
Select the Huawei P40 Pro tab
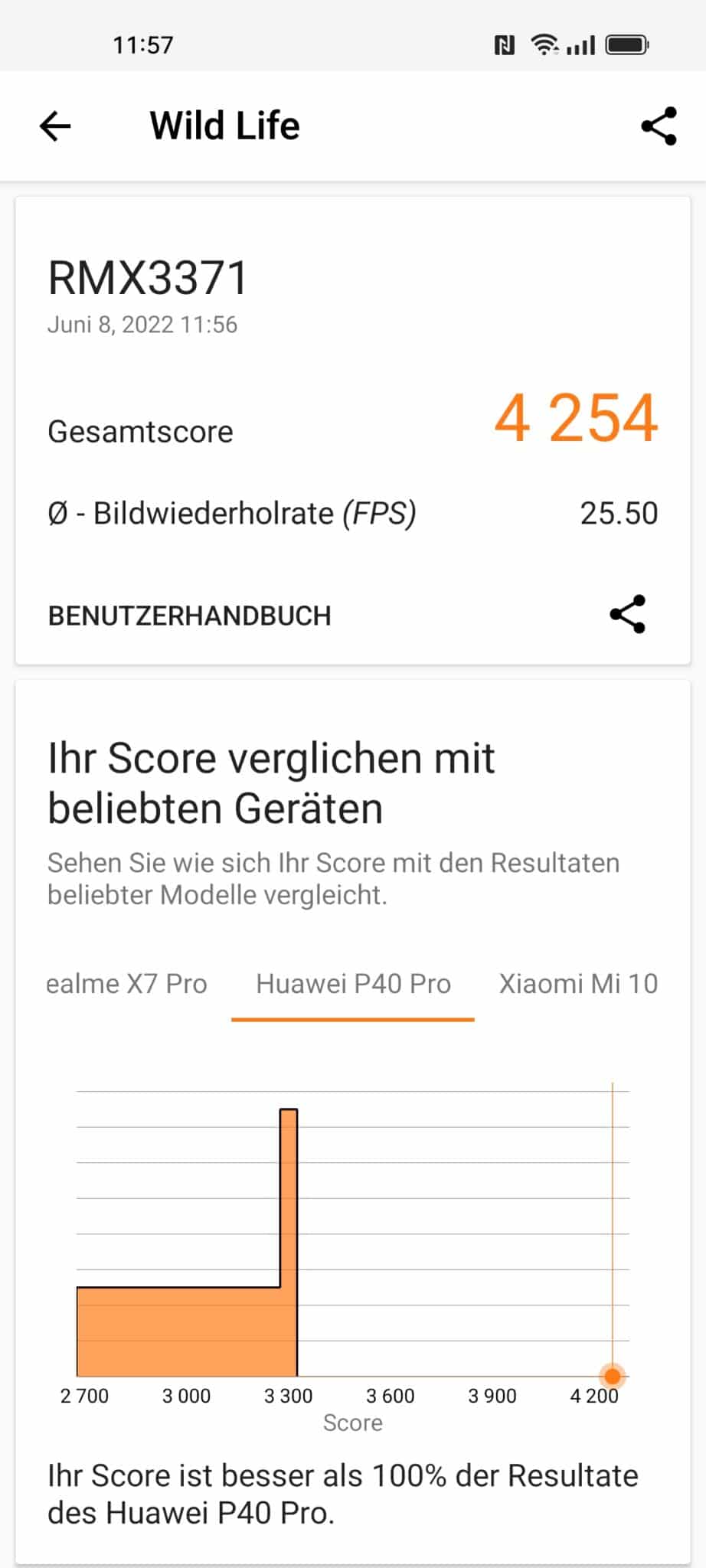point(353,984)
